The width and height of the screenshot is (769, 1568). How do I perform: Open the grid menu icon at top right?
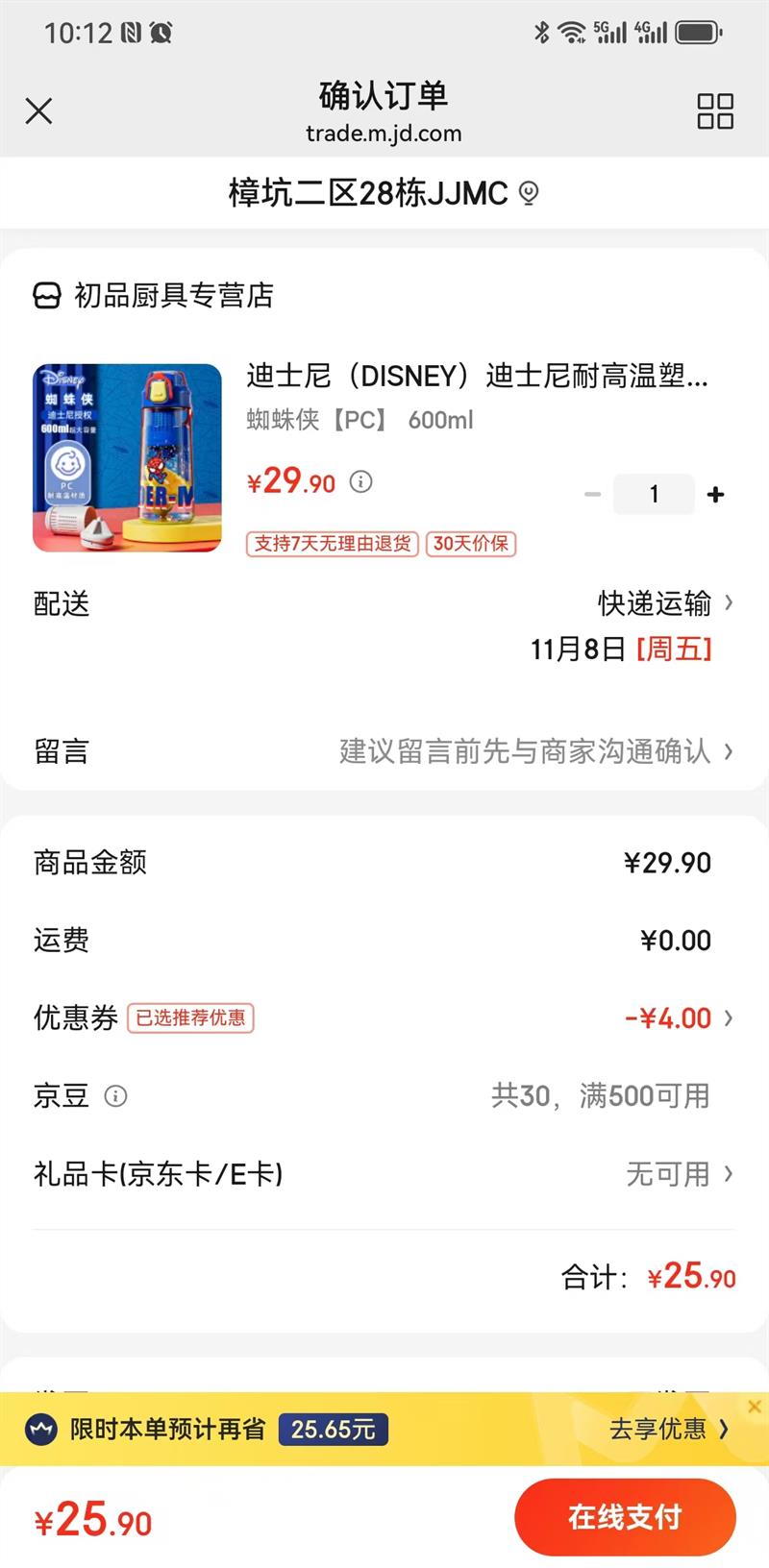(713, 111)
